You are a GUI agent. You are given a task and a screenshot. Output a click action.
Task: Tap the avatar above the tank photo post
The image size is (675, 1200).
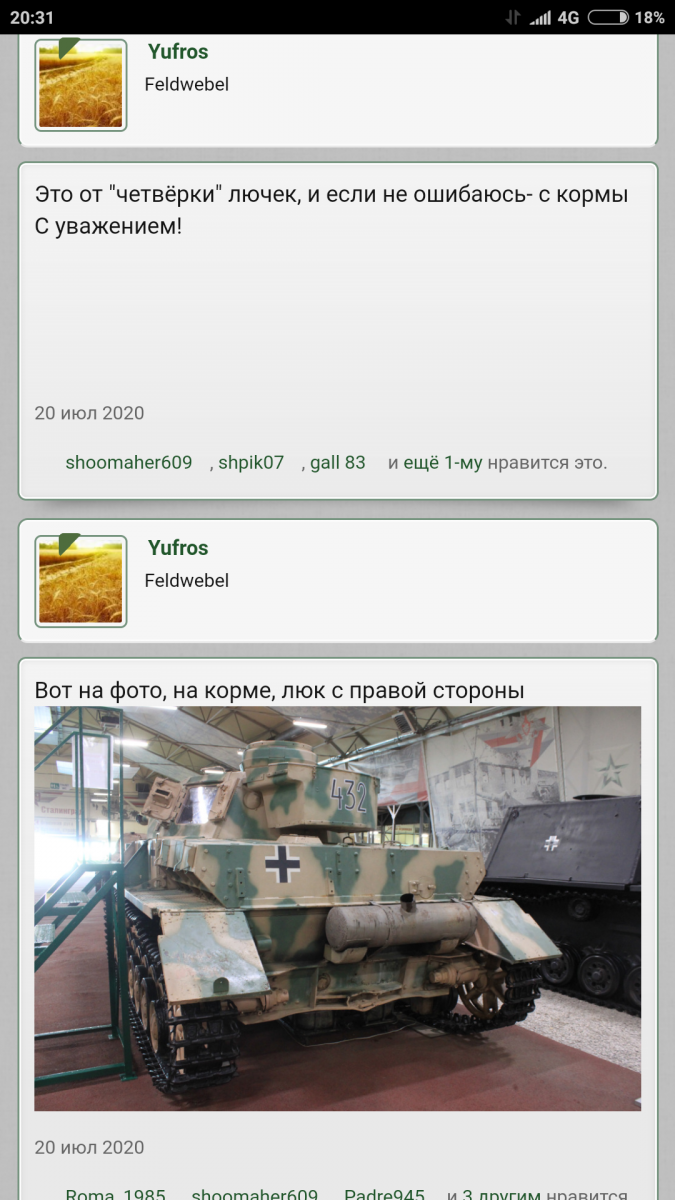[81, 581]
